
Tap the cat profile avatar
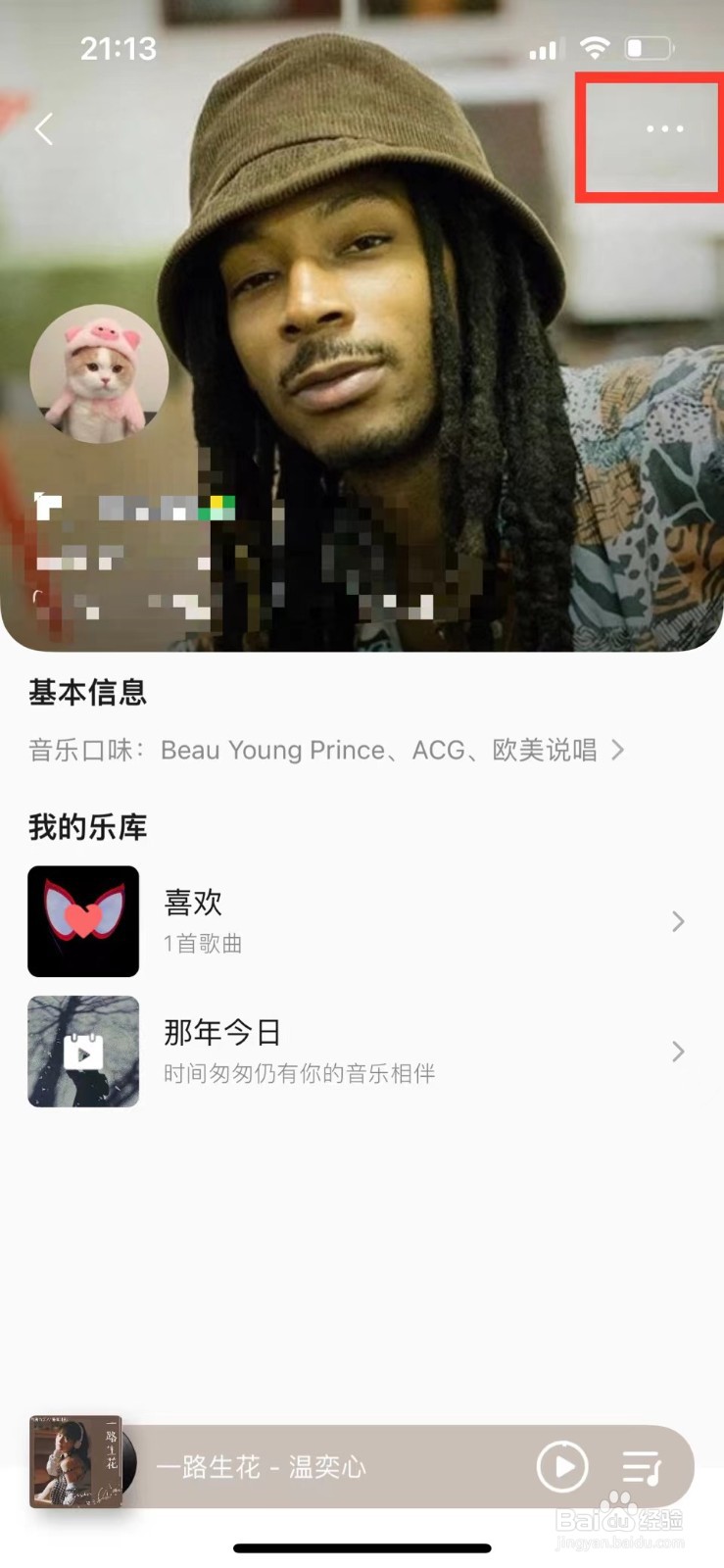pos(99,374)
